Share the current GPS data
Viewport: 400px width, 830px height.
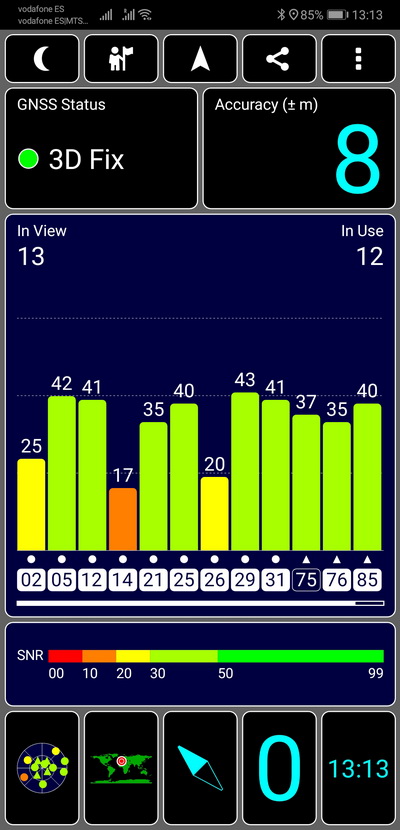(x=279, y=59)
